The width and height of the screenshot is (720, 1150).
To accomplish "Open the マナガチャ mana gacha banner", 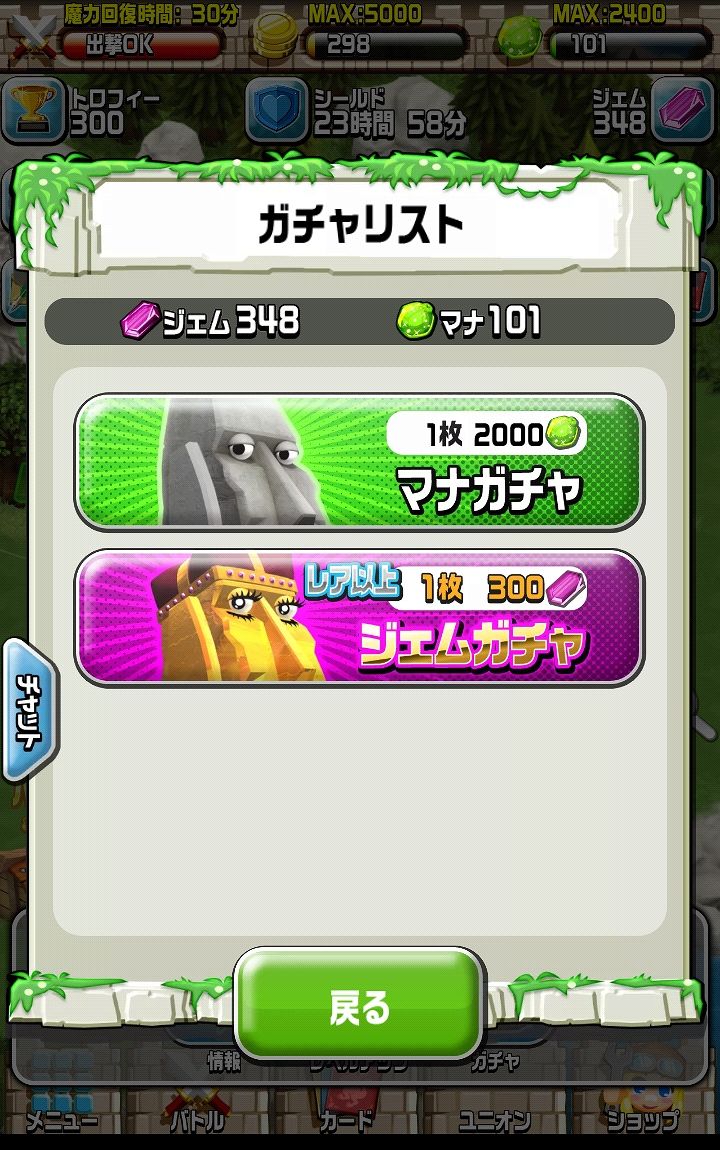I will 359,461.
